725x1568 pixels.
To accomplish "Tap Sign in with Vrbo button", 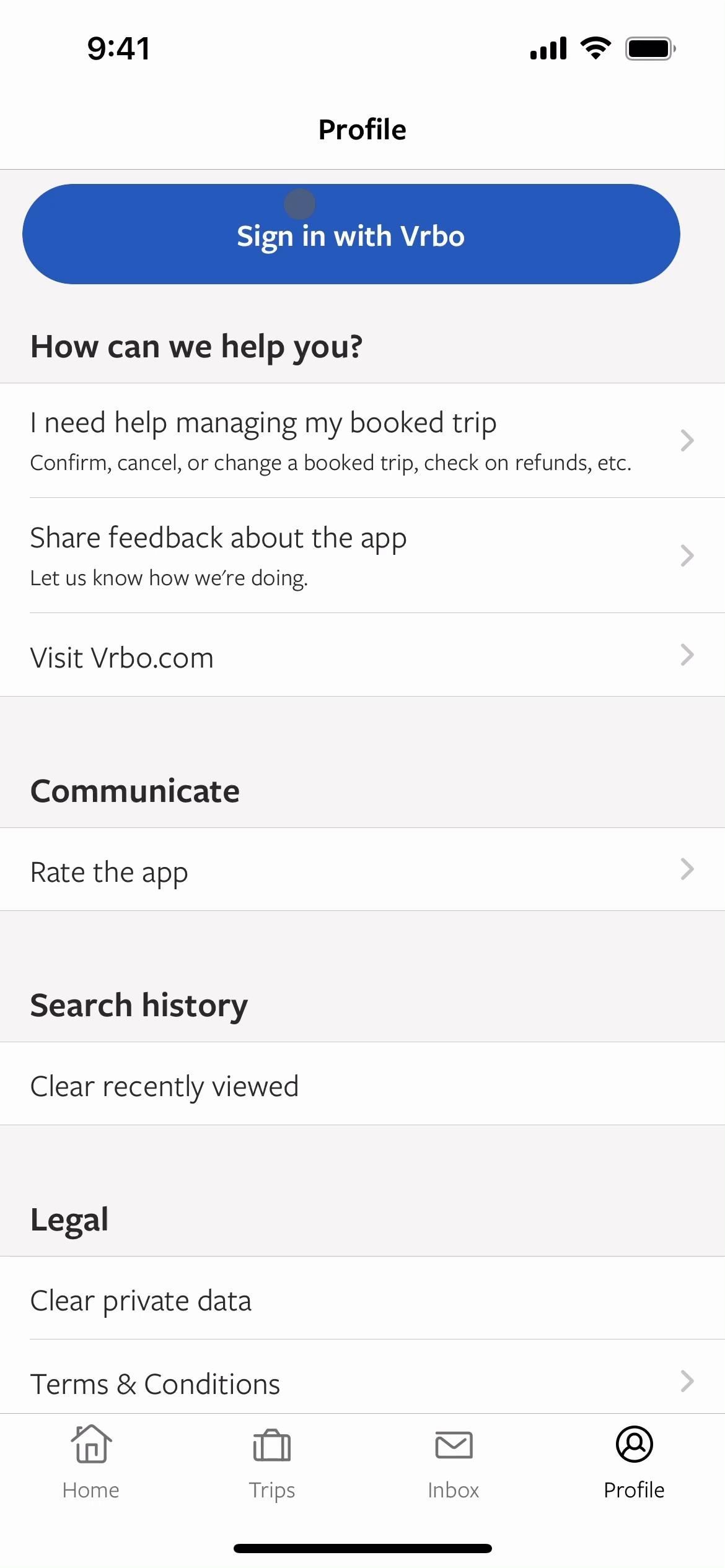I will point(351,235).
